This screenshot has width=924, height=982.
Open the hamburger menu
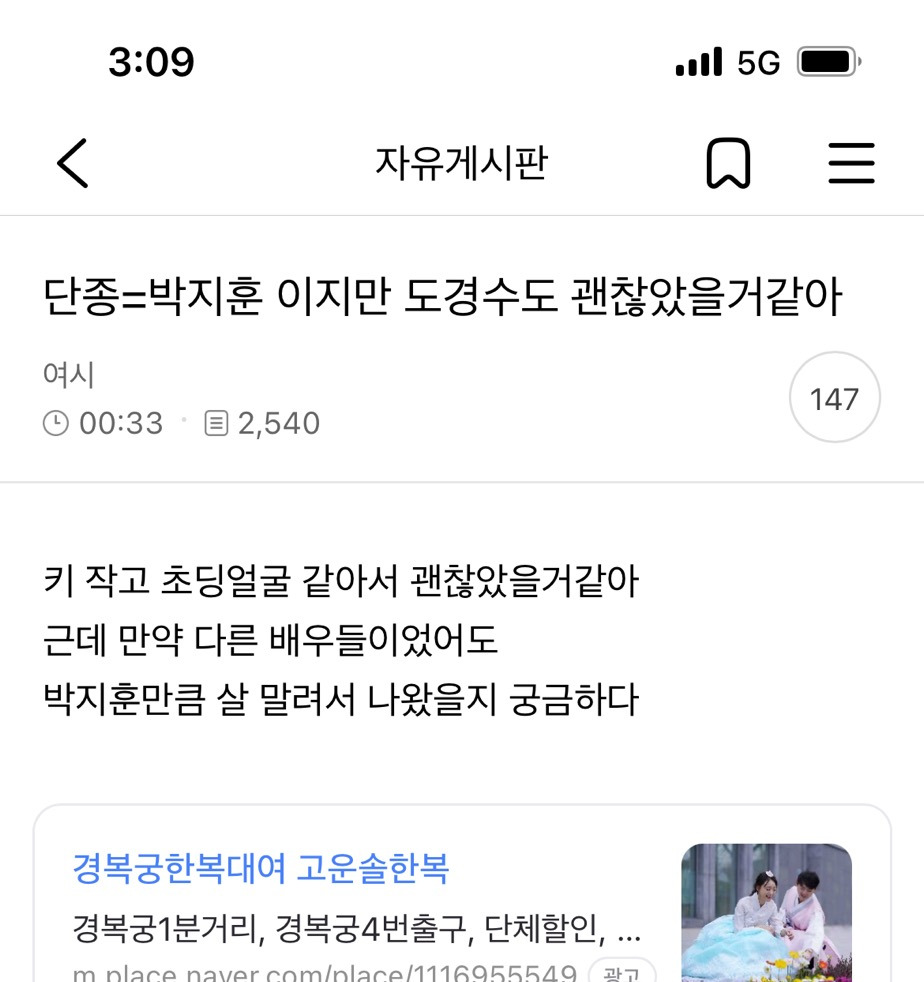tap(851, 163)
